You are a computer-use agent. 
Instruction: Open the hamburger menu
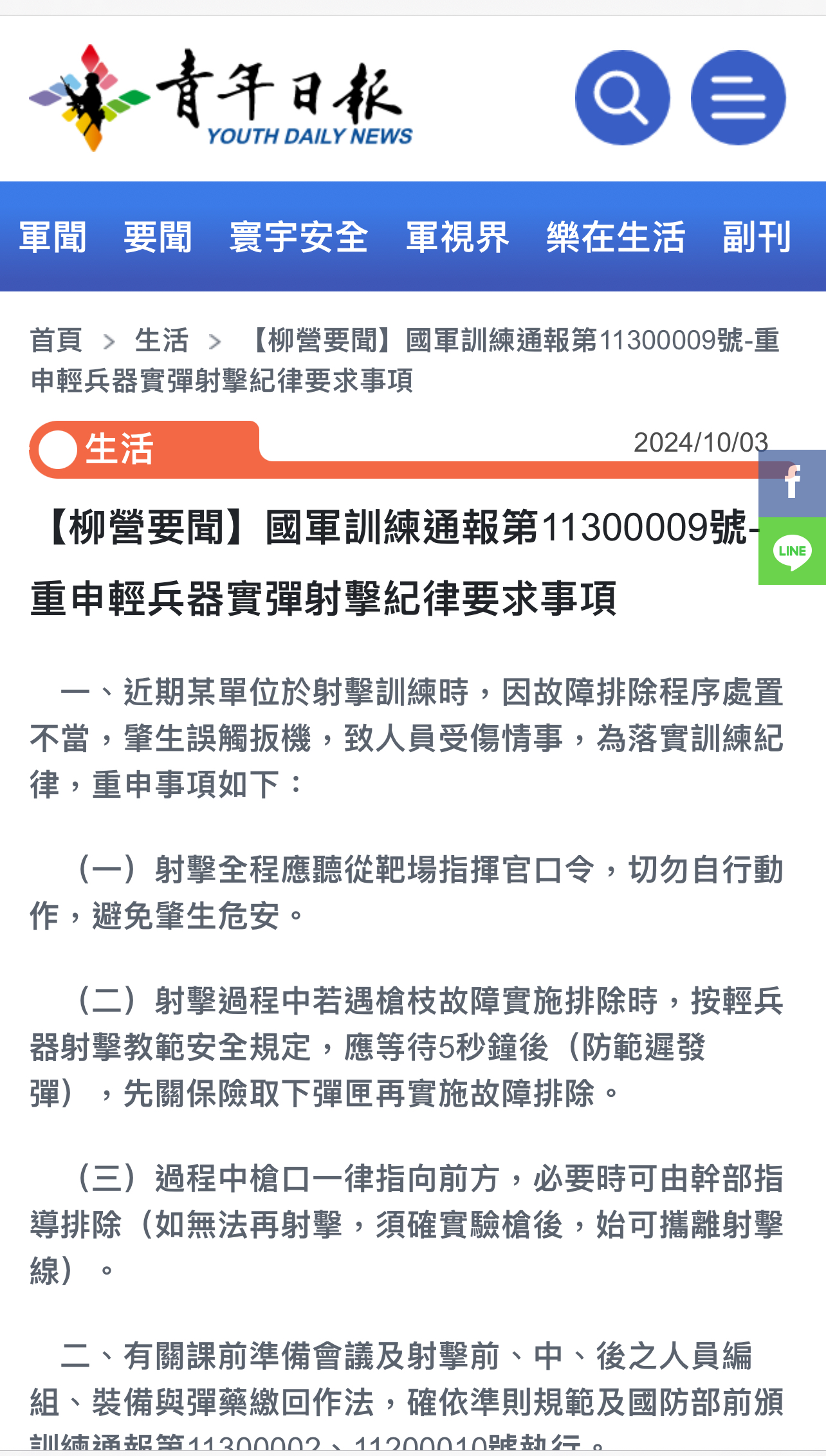(738, 98)
